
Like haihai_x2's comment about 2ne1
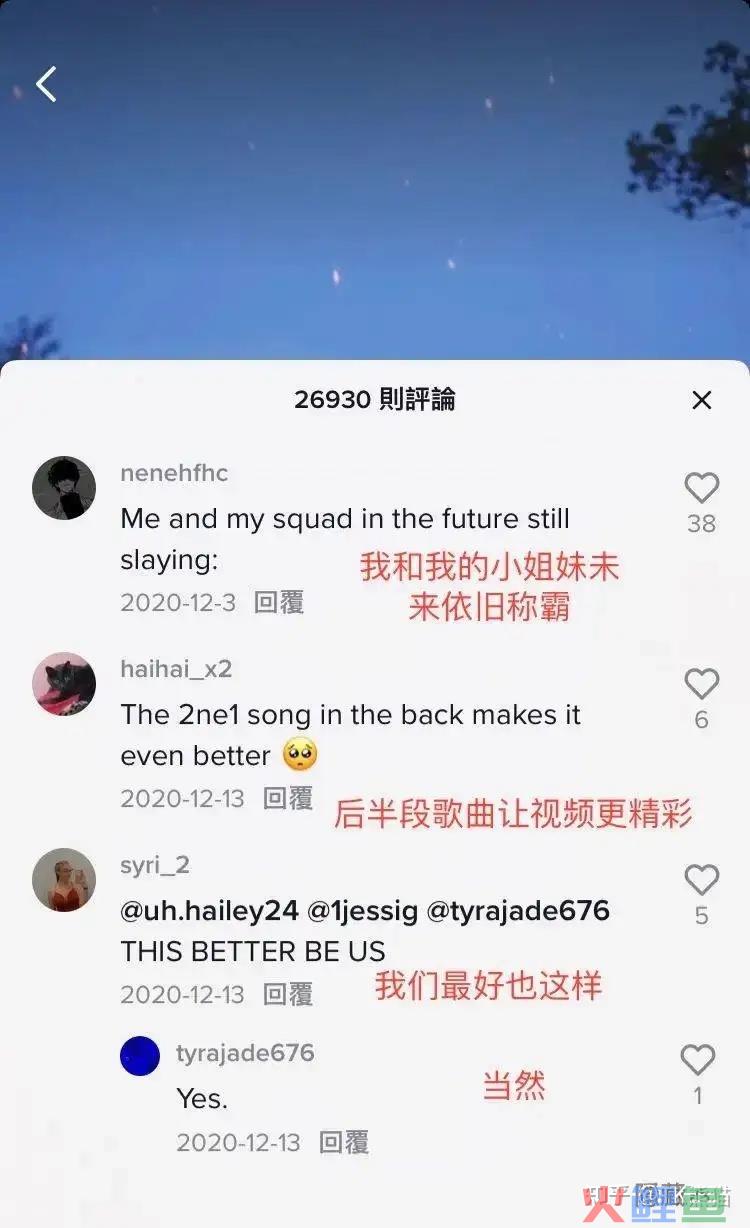pyautogui.click(x=701, y=684)
